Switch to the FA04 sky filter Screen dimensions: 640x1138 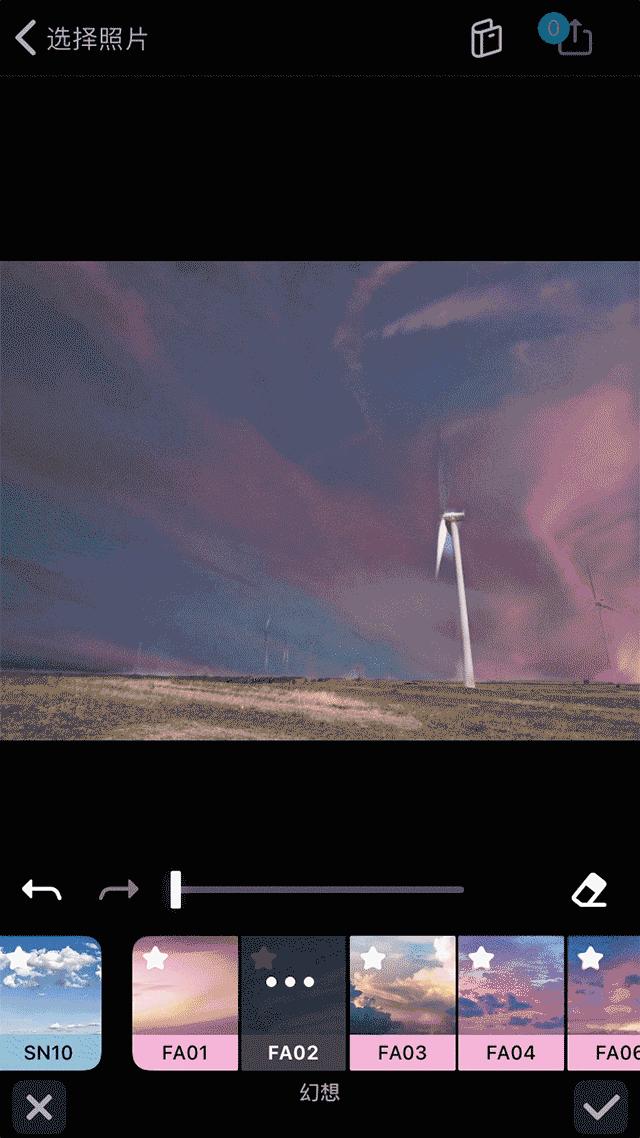[511, 1002]
